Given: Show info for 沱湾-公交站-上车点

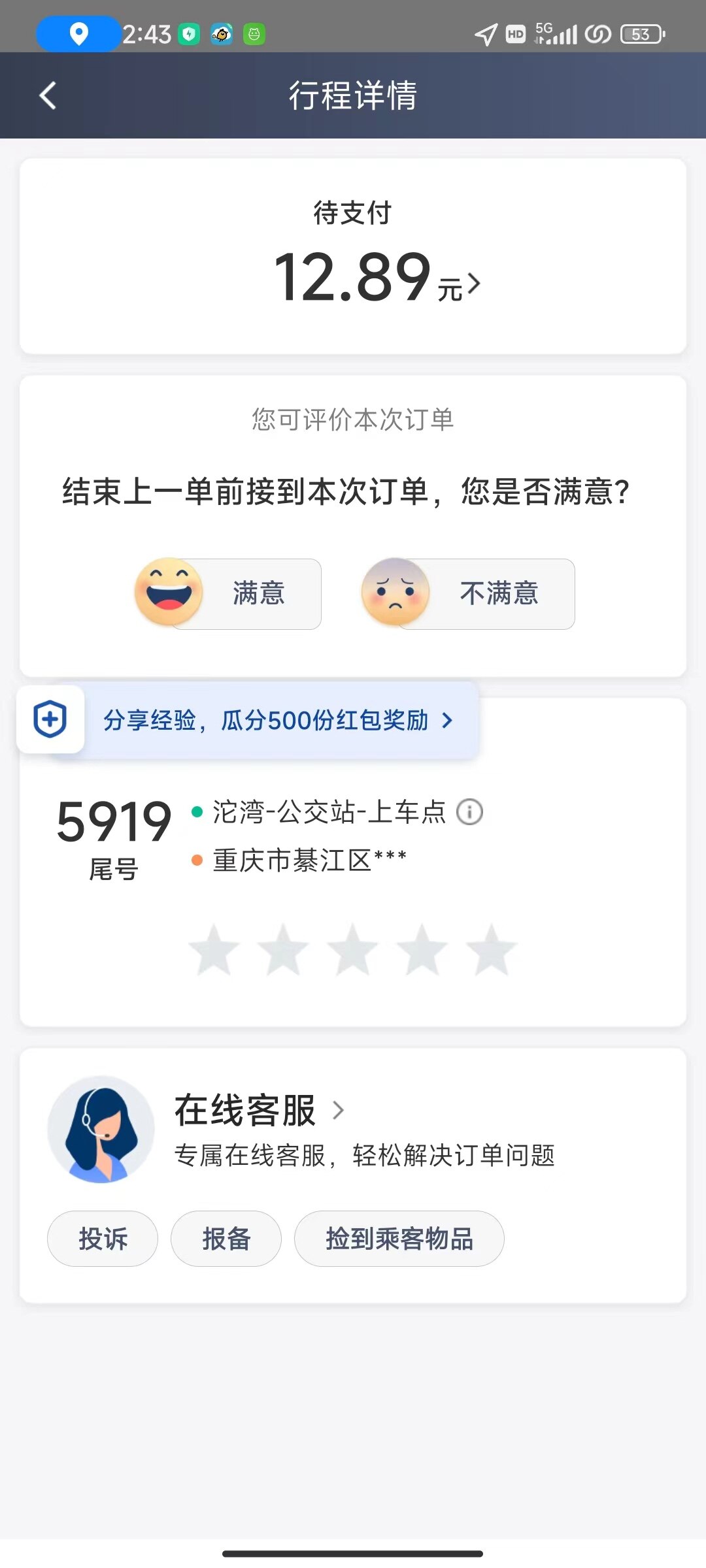Looking at the screenshot, I should 469,812.
